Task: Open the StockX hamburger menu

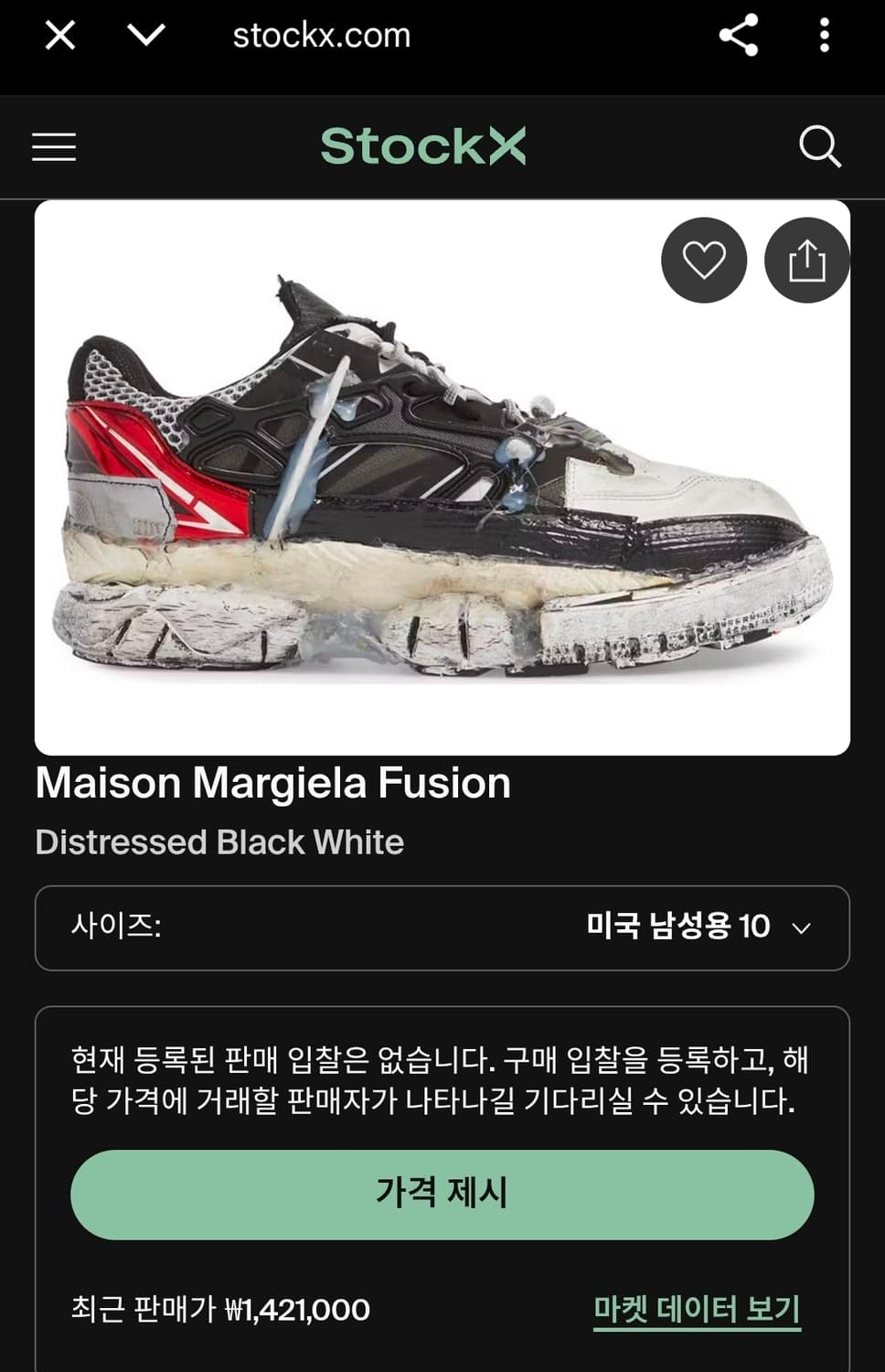Action: tap(52, 147)
